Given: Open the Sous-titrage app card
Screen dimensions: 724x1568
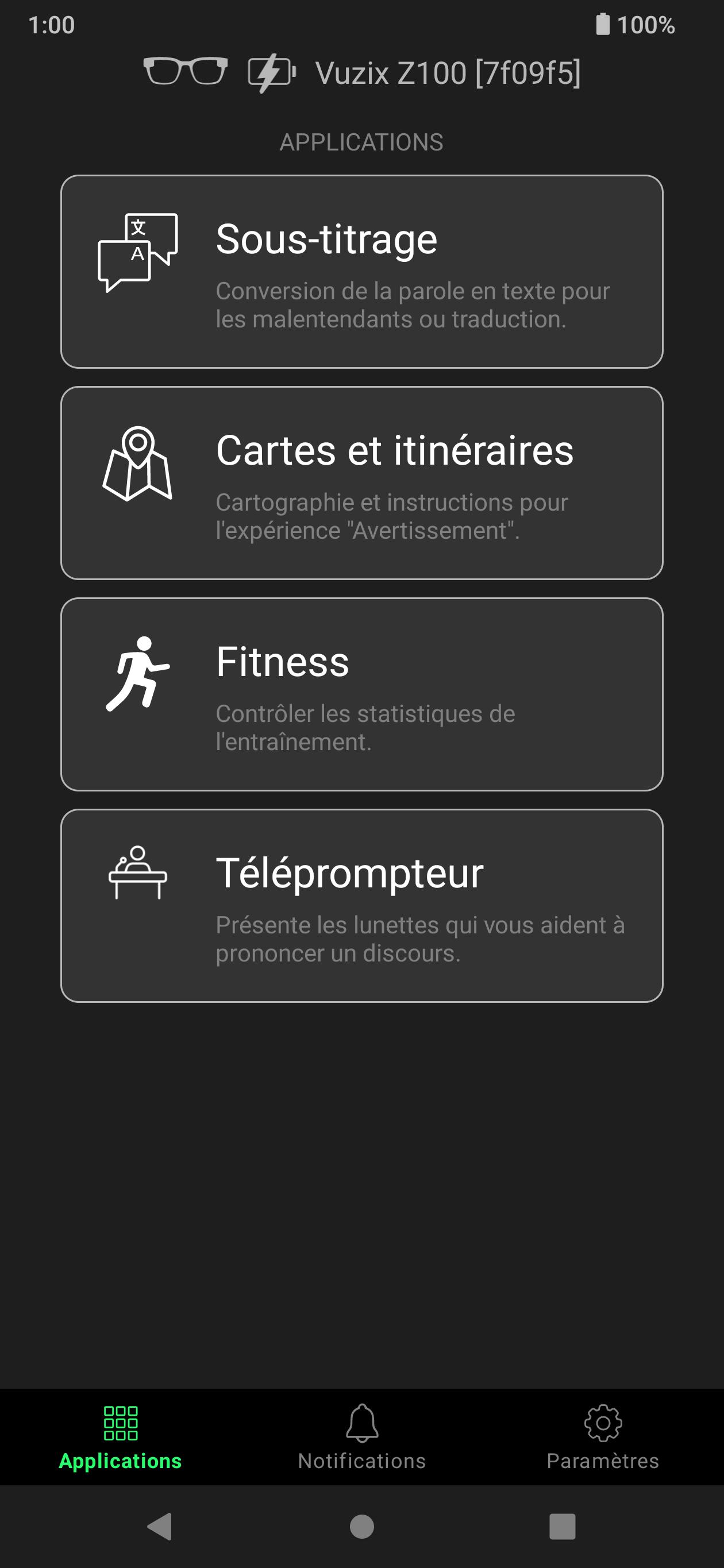Looking at the screenshot, I should pos(361,272).
